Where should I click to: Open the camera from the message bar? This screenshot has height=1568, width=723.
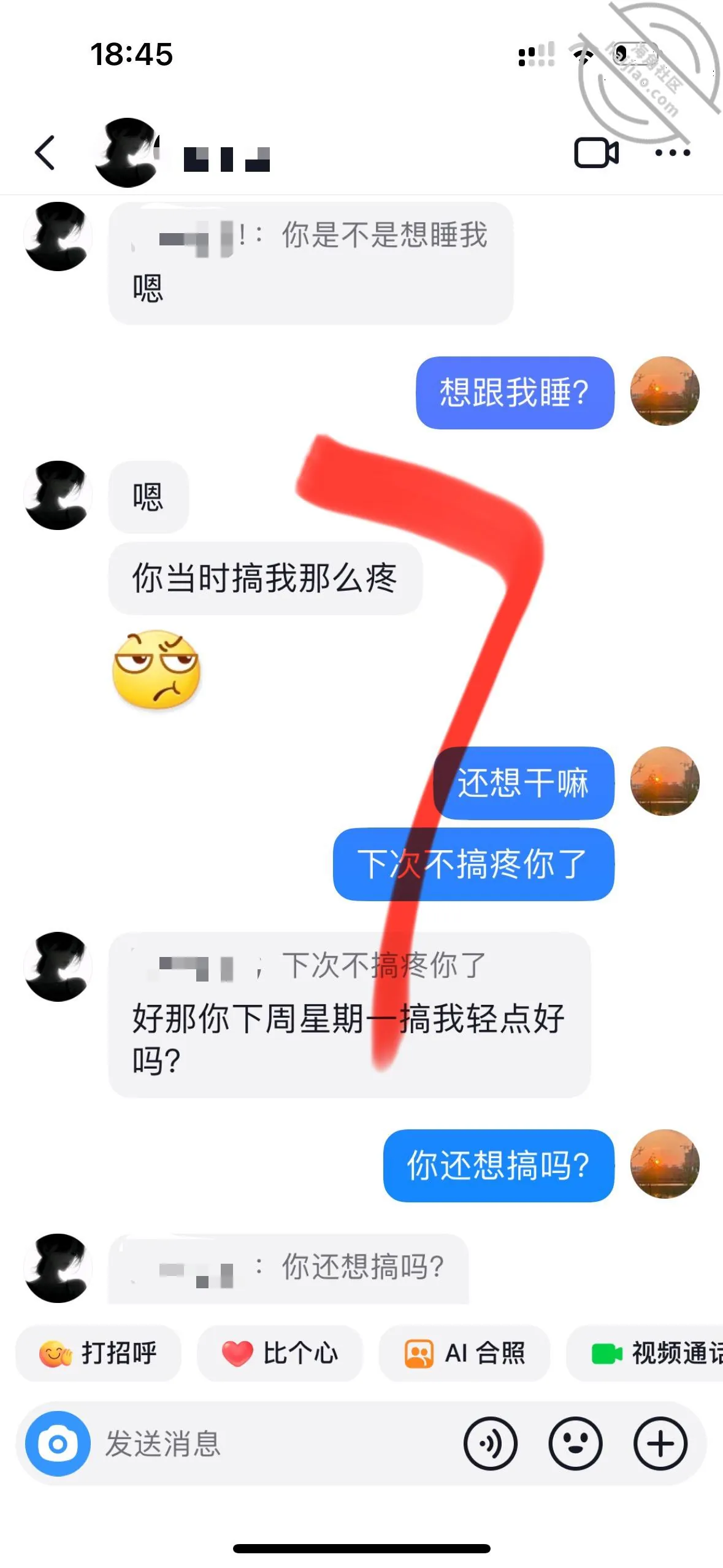tap(58, 1444)
